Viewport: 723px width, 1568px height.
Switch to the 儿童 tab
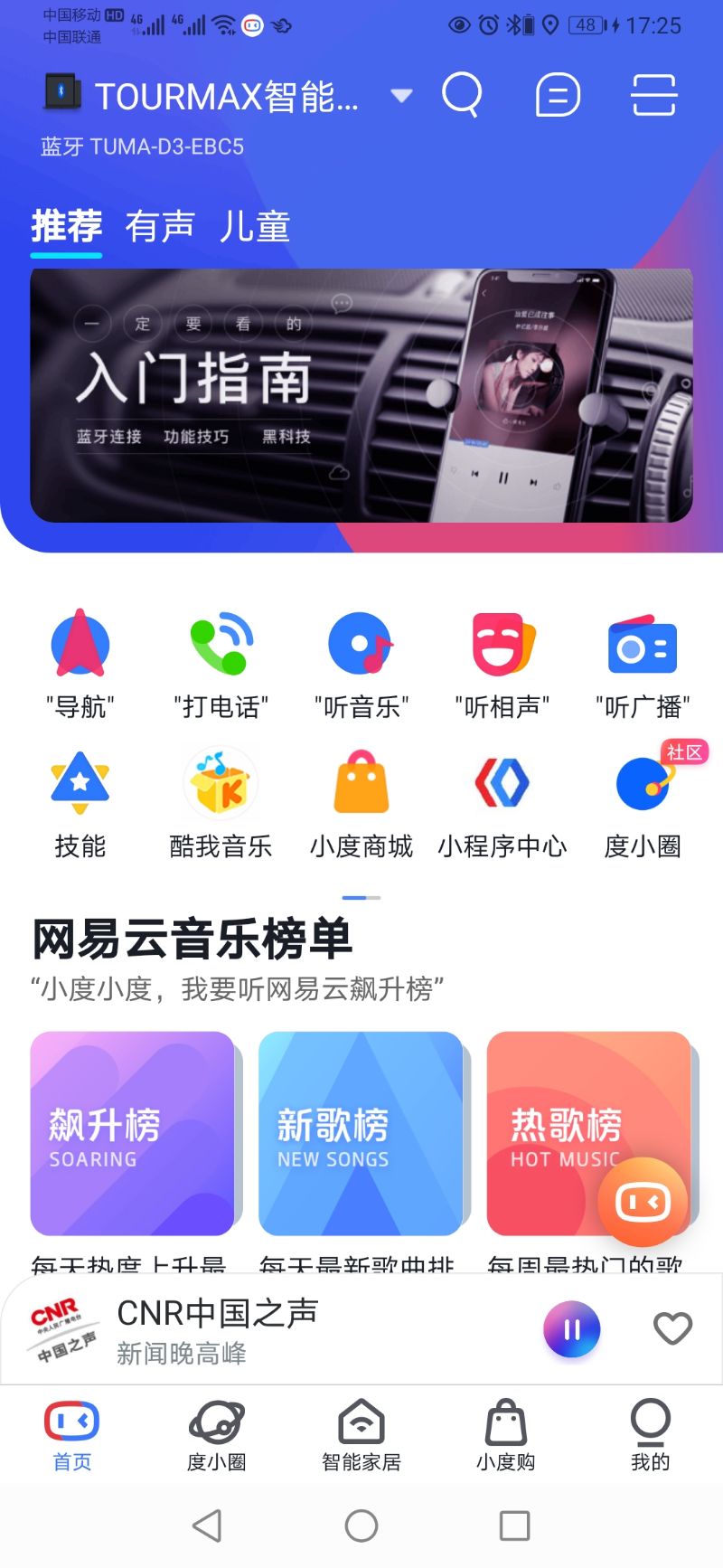pyautogui.click(x=255, y=226)
